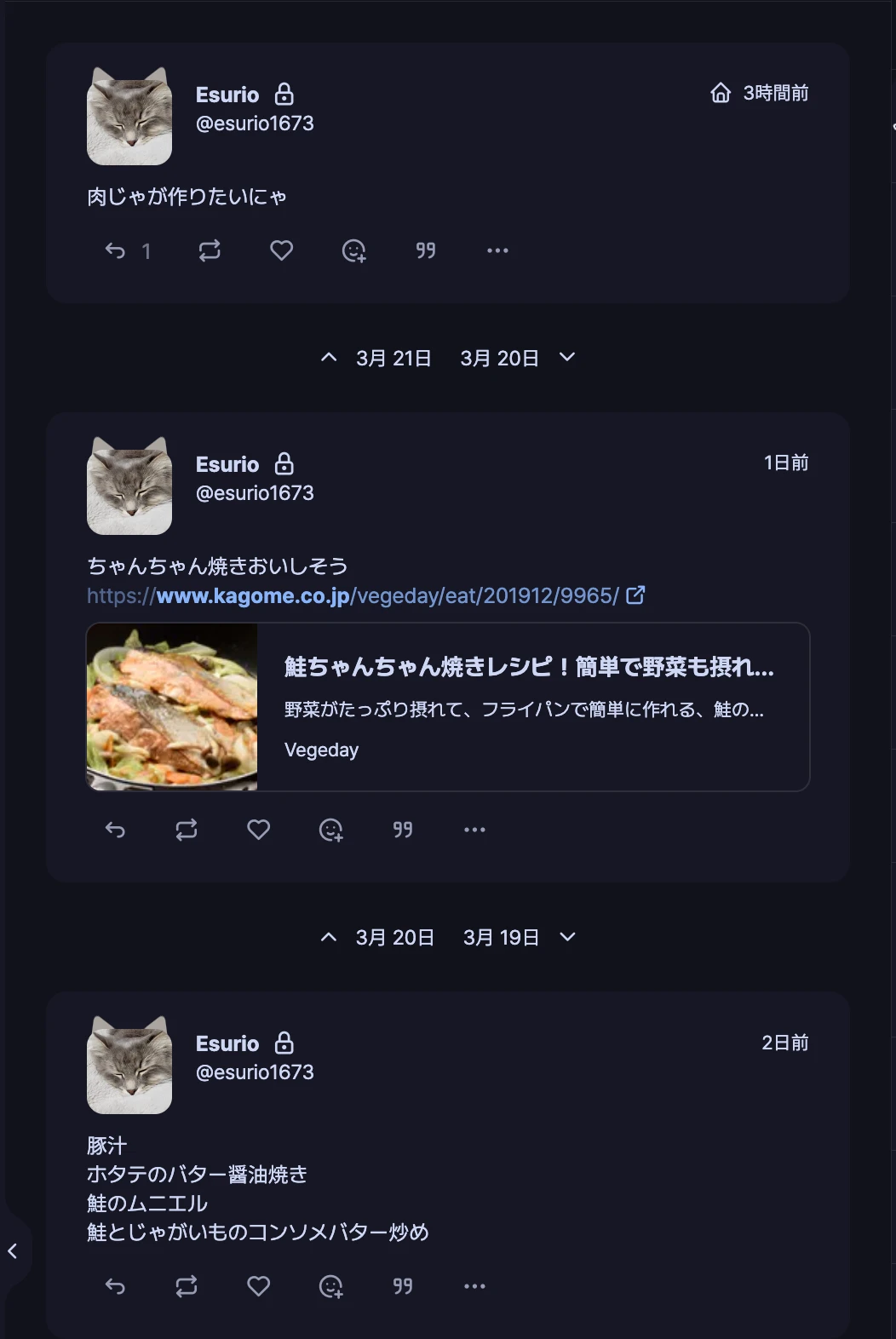Jump down from the 3月 20日 date separator
Image resolution: width=896 pixels, height=1339 pixels.
[x=567, y=358]
